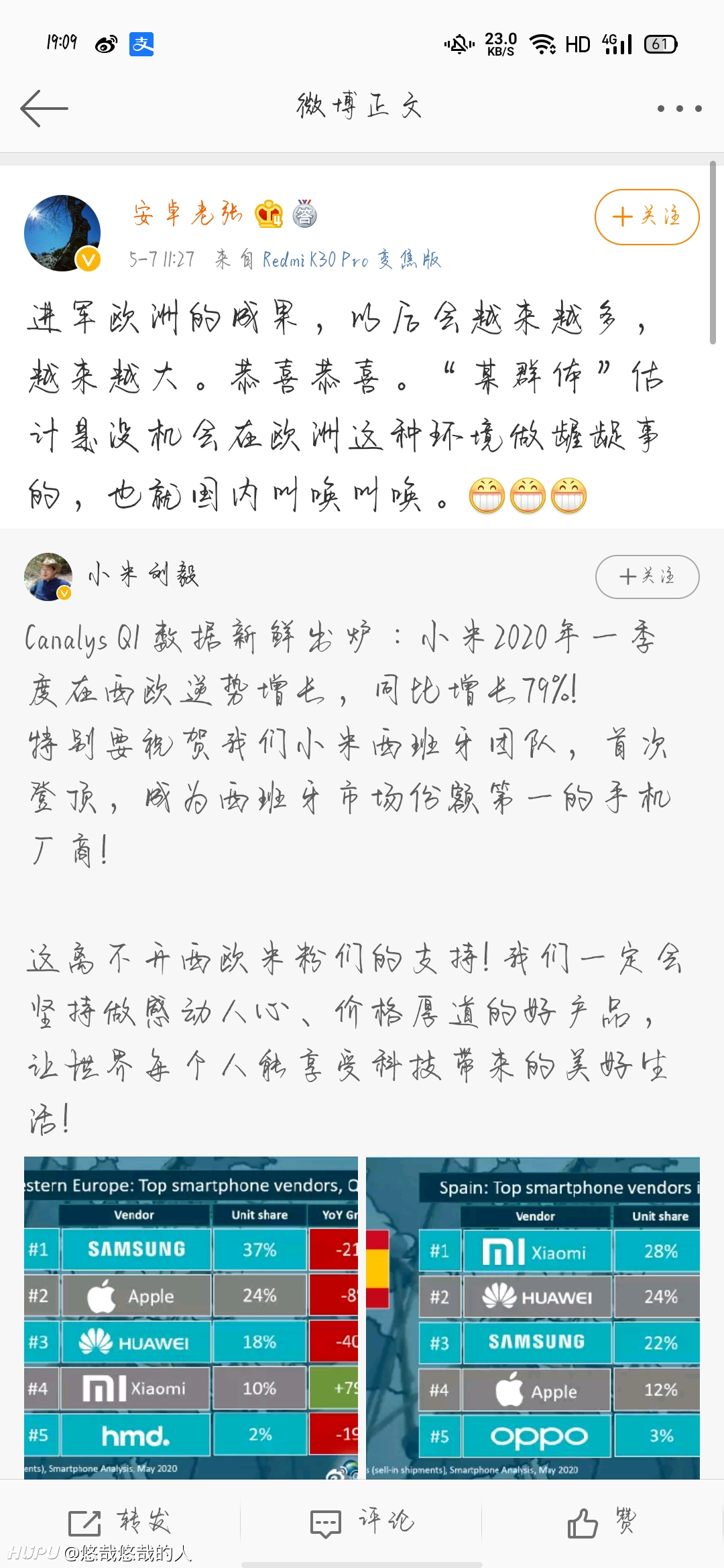Follow 安卓老张 with the orange 关注 button
This screenshot has width=724, height=1568.
[x=647, y=216]
